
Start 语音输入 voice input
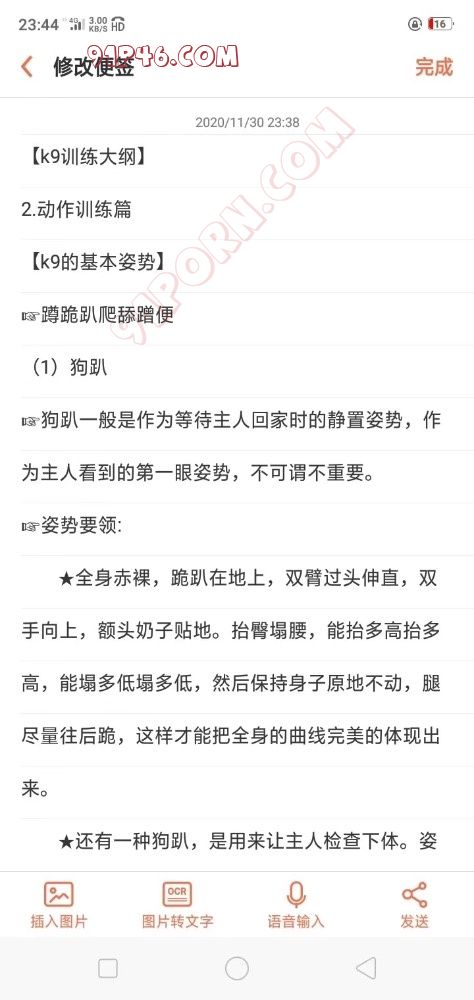(x=295, y=904)
